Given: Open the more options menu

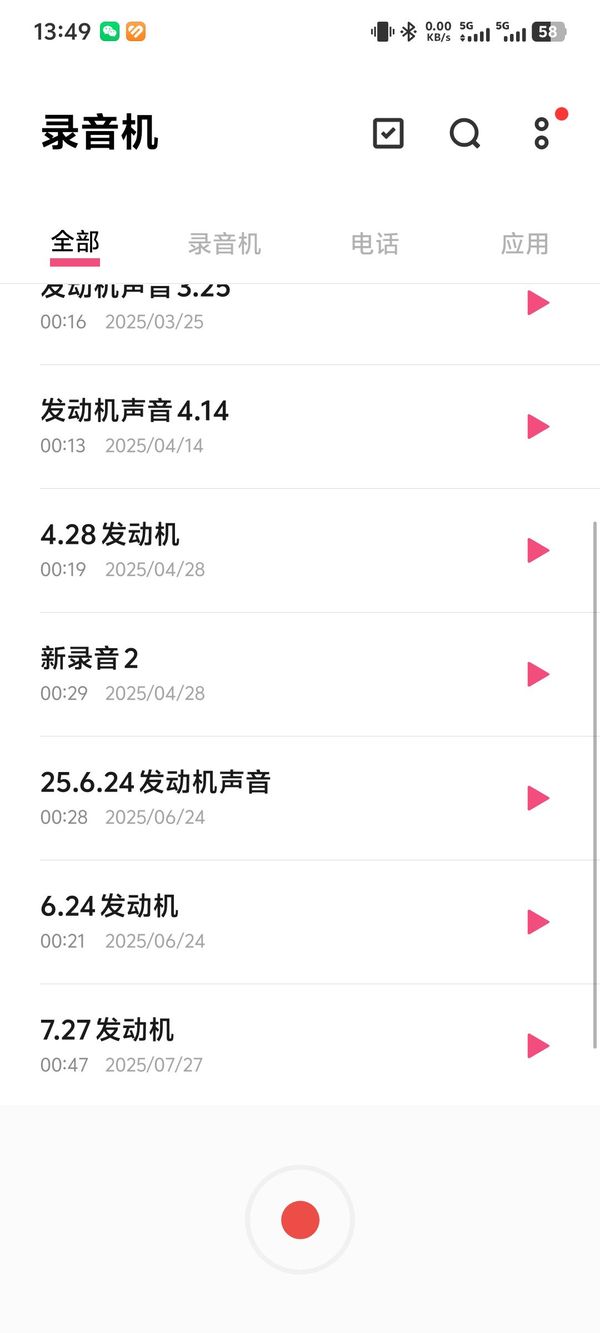Looking at the screenshot, I should tap(541, 133).
